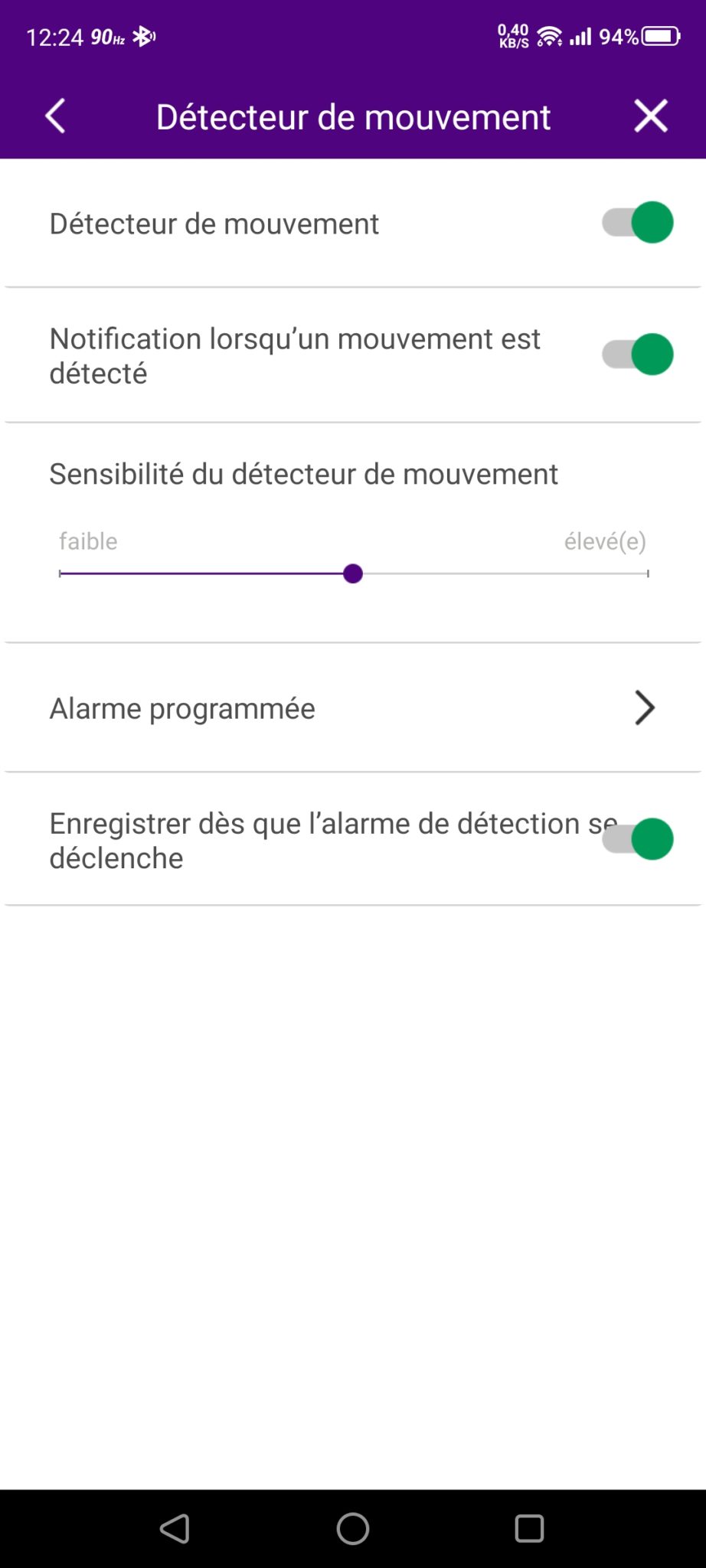Disable notification lorsqu'un mouvement est détecté
706x1568 pixels.
point(637,354)
